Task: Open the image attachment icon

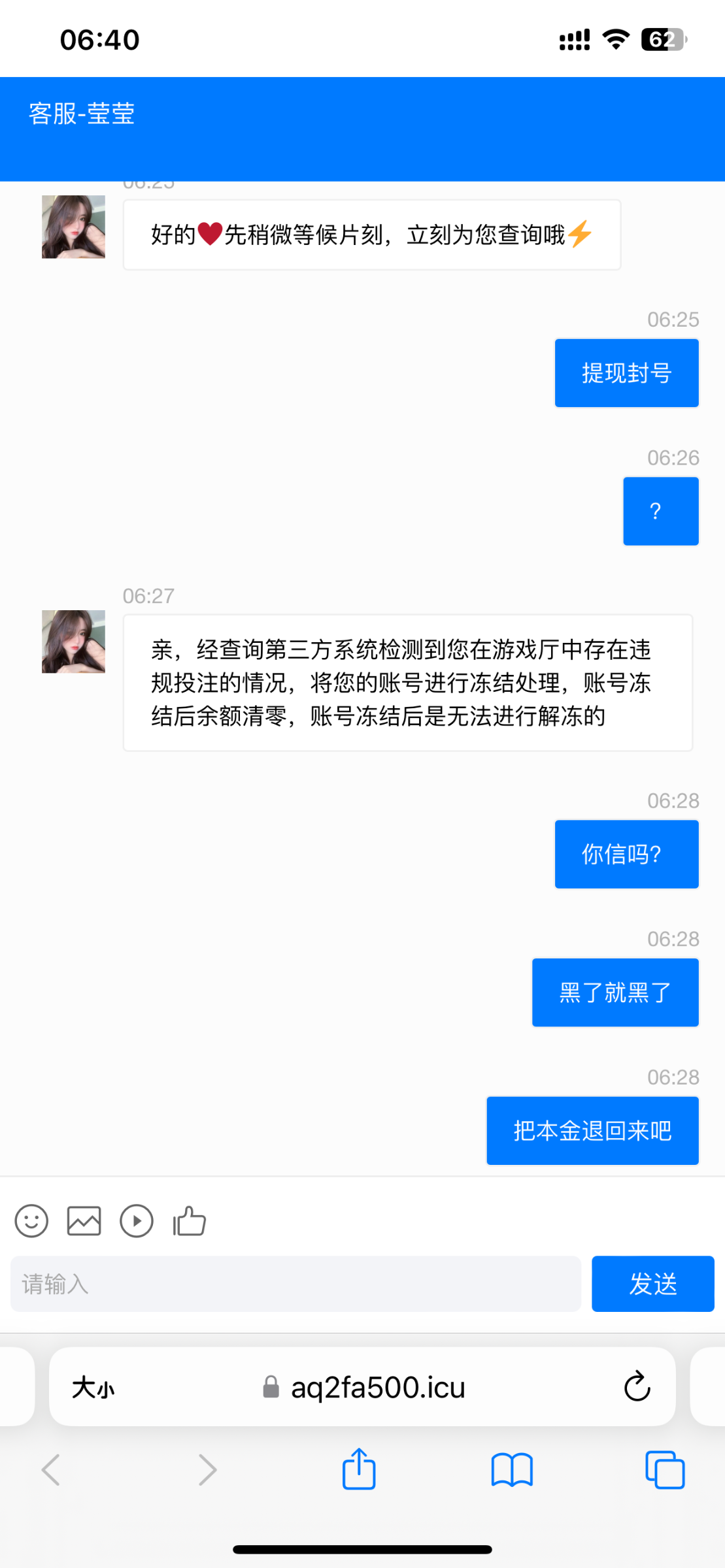Action: click(84, 1219)
